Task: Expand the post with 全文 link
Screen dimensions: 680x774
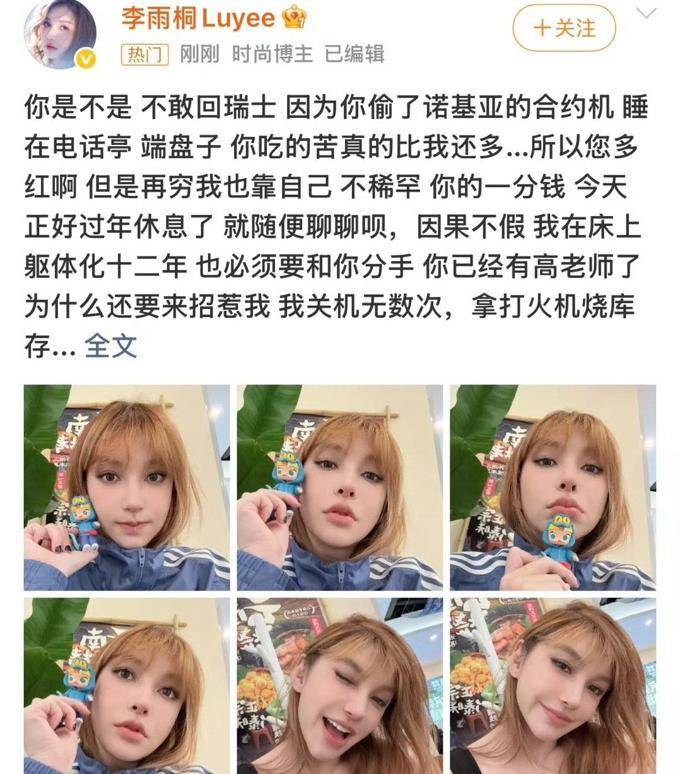Action: click(x=110, y=346)
